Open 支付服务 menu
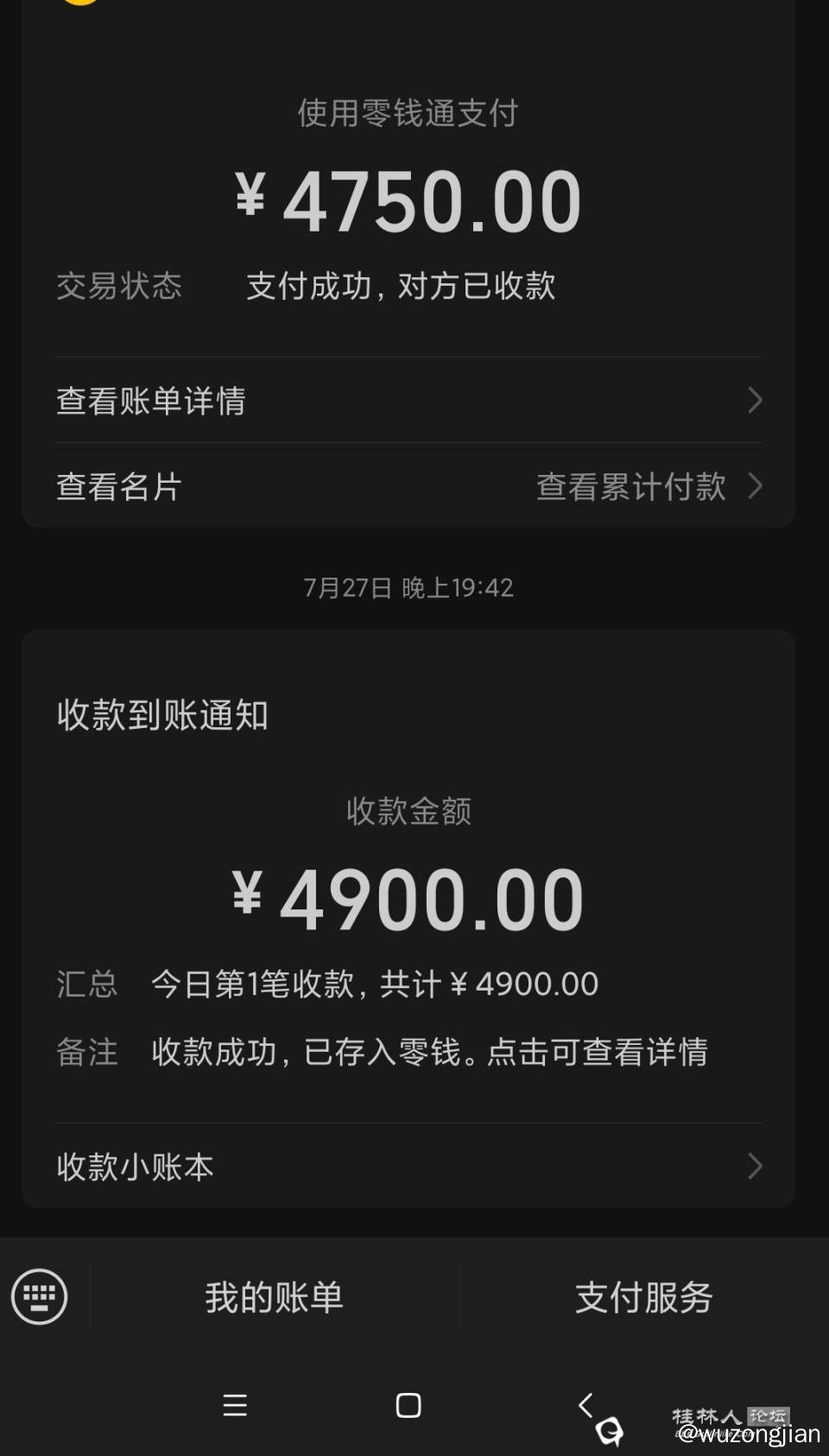 coord(643,1297)
